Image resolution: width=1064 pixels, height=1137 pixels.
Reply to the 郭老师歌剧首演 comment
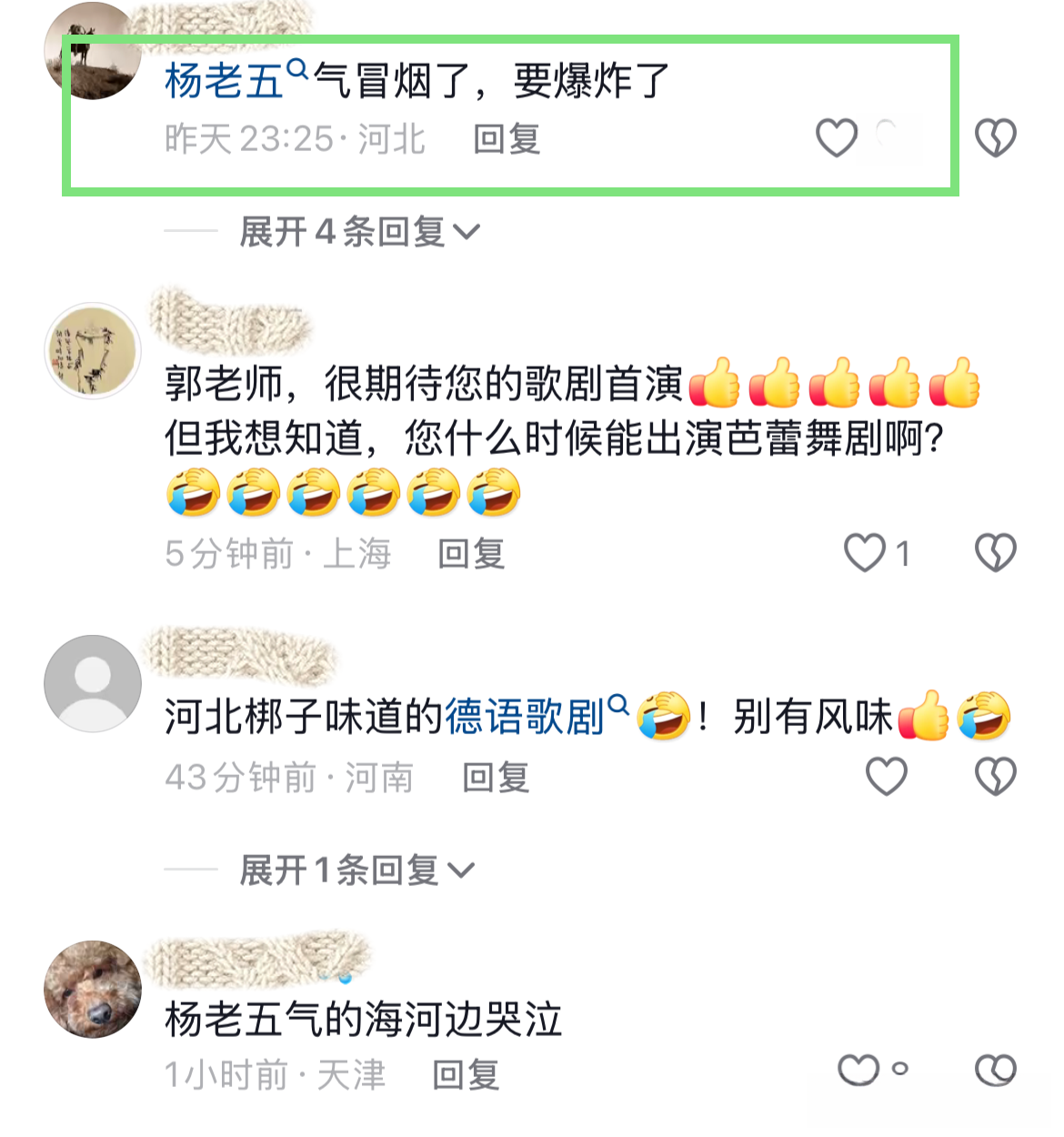point(471,553)
